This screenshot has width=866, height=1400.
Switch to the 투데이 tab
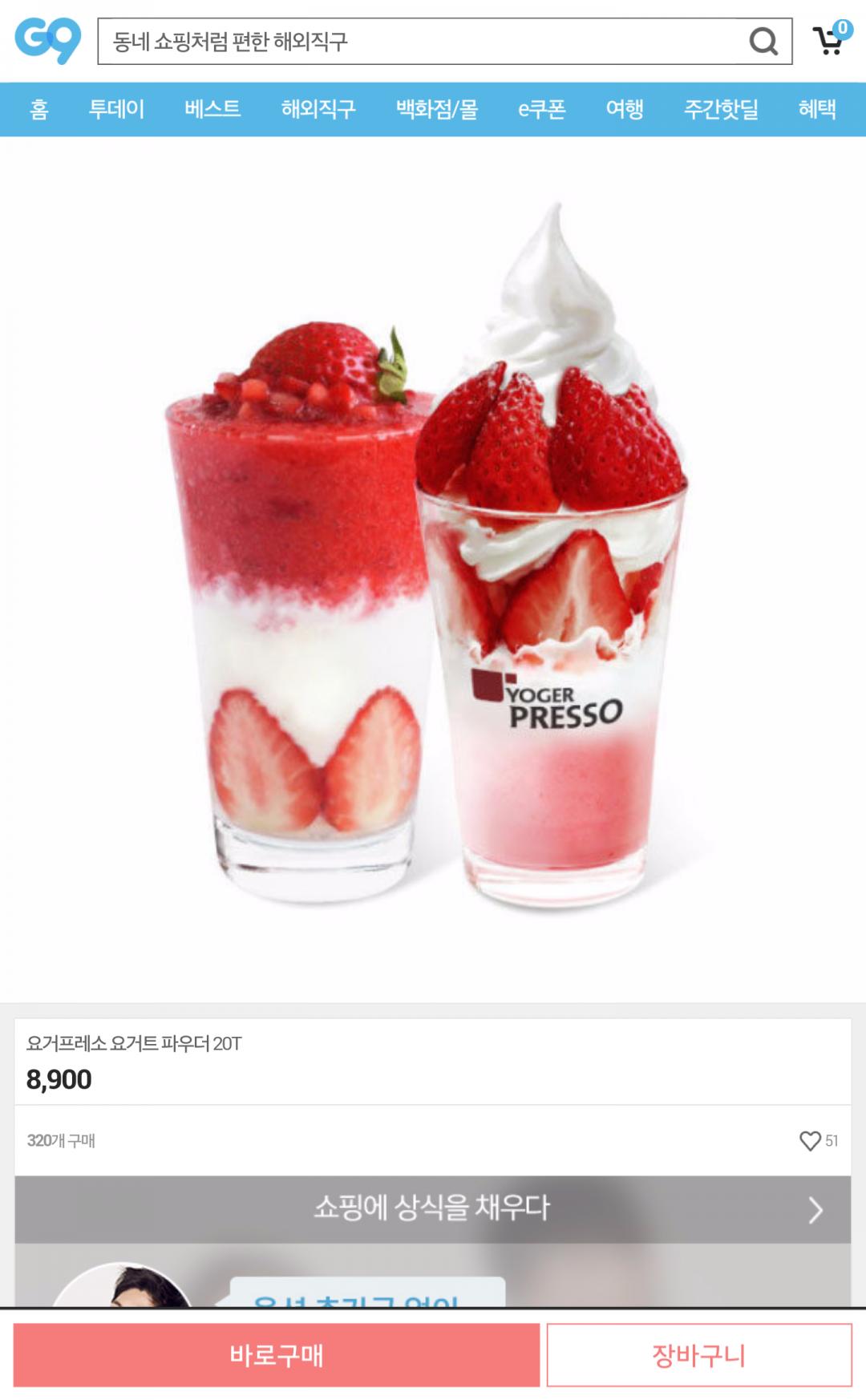coord(116,109)
